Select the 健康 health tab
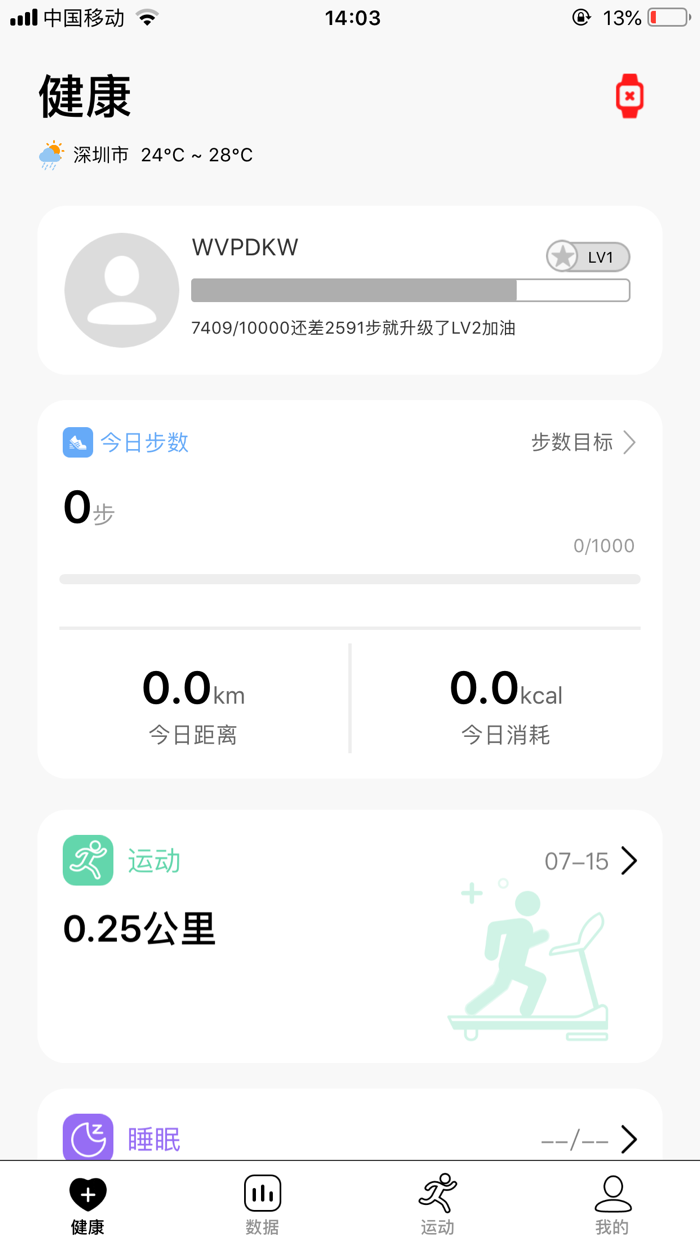Viewport: 700px width, 1244px height. pos(87,1205)
